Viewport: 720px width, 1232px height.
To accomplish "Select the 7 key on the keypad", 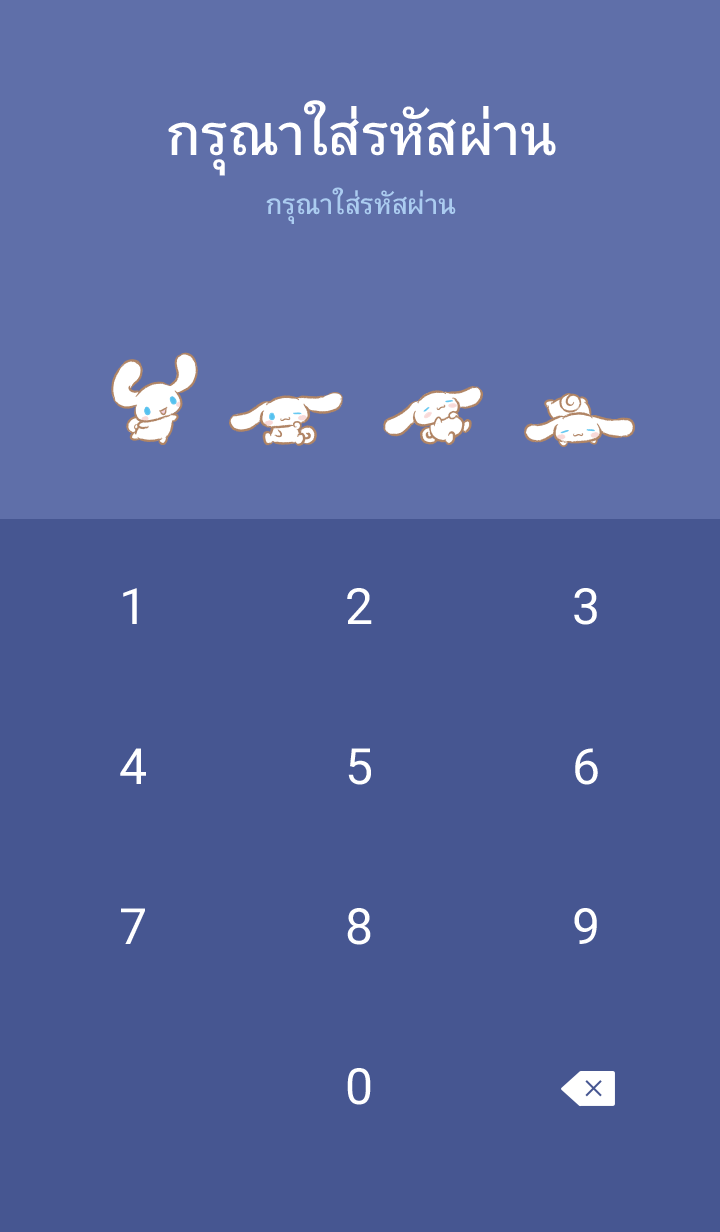I will [x=132, y=927].
